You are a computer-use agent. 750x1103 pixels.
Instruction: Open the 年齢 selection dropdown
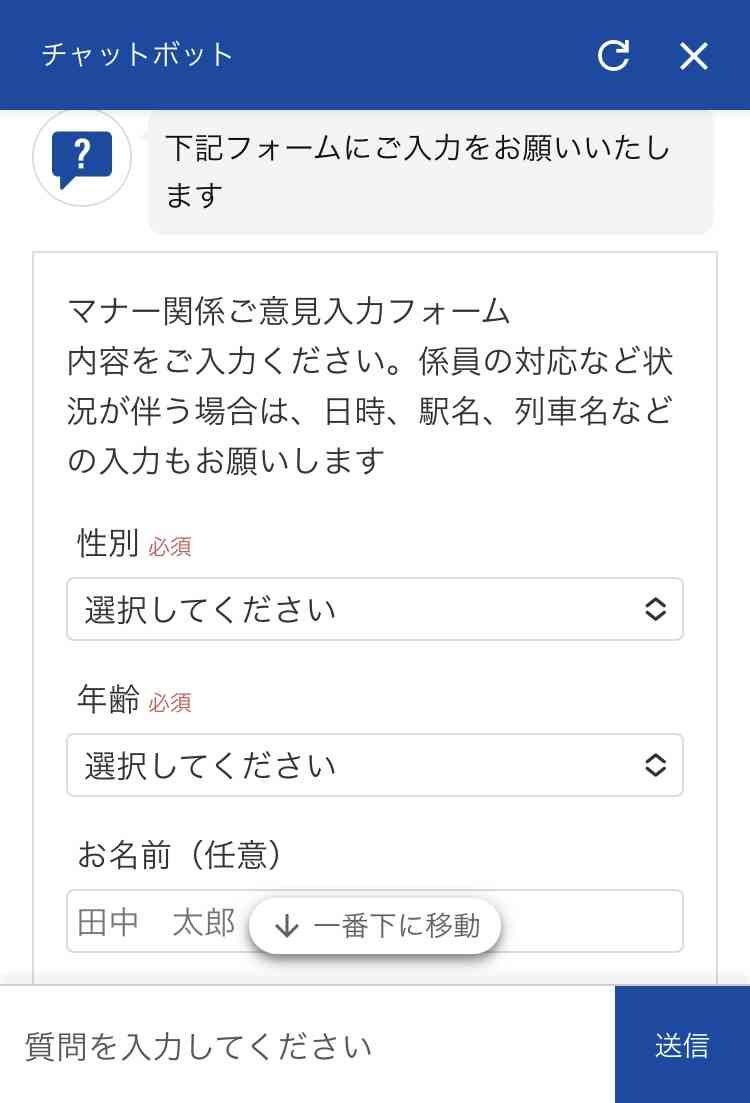pyautogui.click(x=375, y=765)
